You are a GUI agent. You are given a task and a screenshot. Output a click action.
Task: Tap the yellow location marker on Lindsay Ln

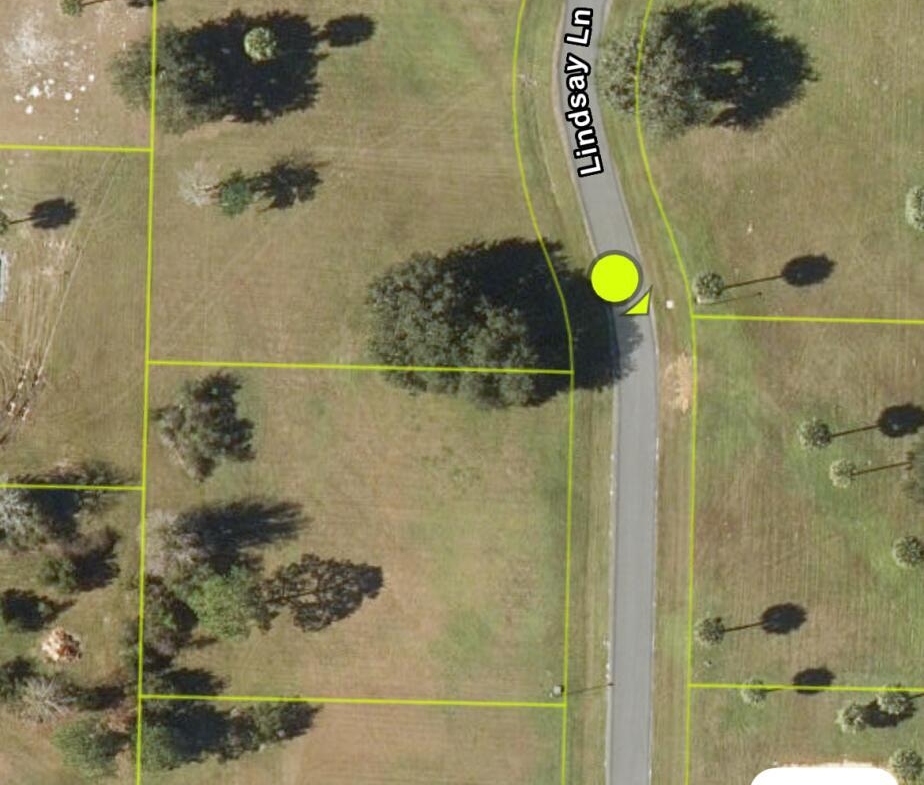[615, 278]
